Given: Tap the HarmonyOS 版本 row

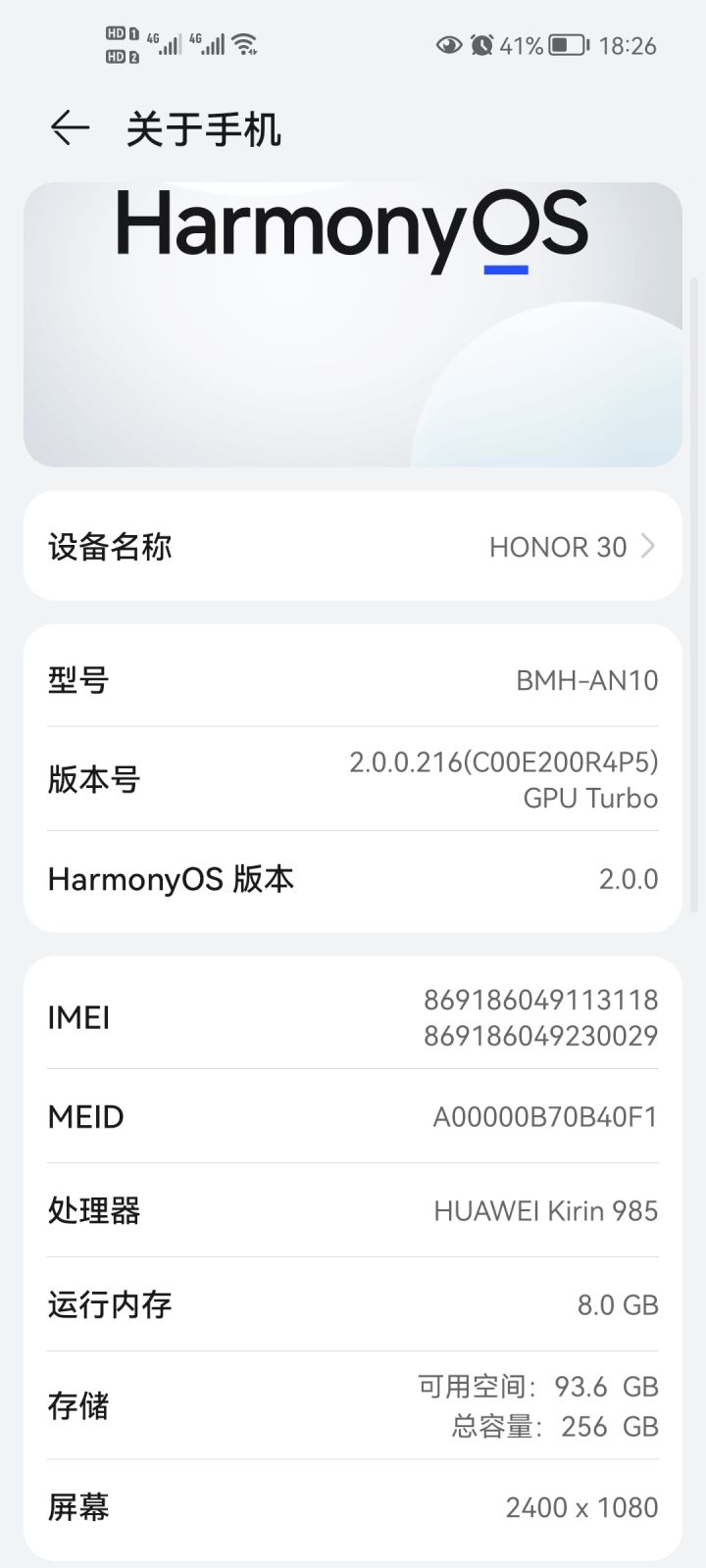Looking at the screenshot, I should click(353, 879).
